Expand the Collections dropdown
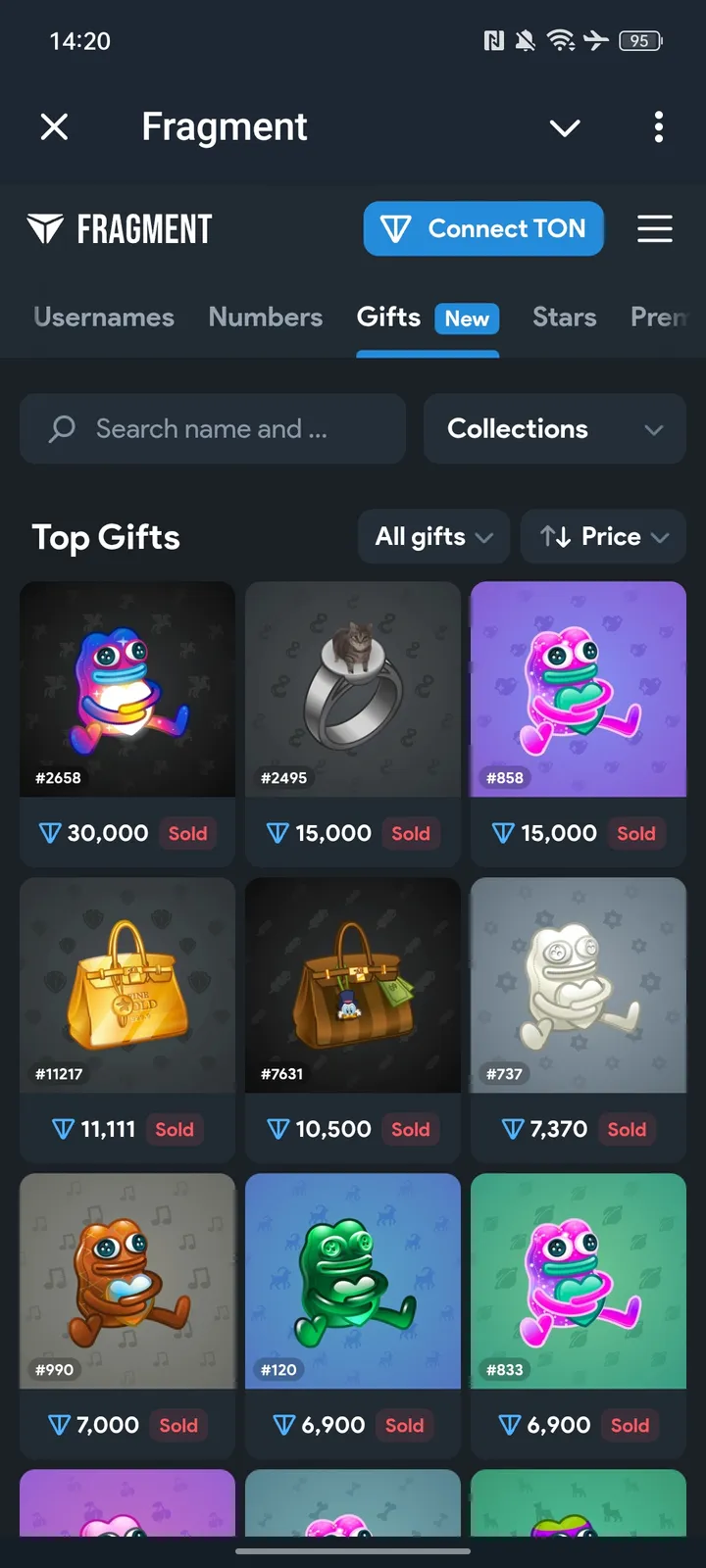The image size is (706, 1568). coord(554,428)
